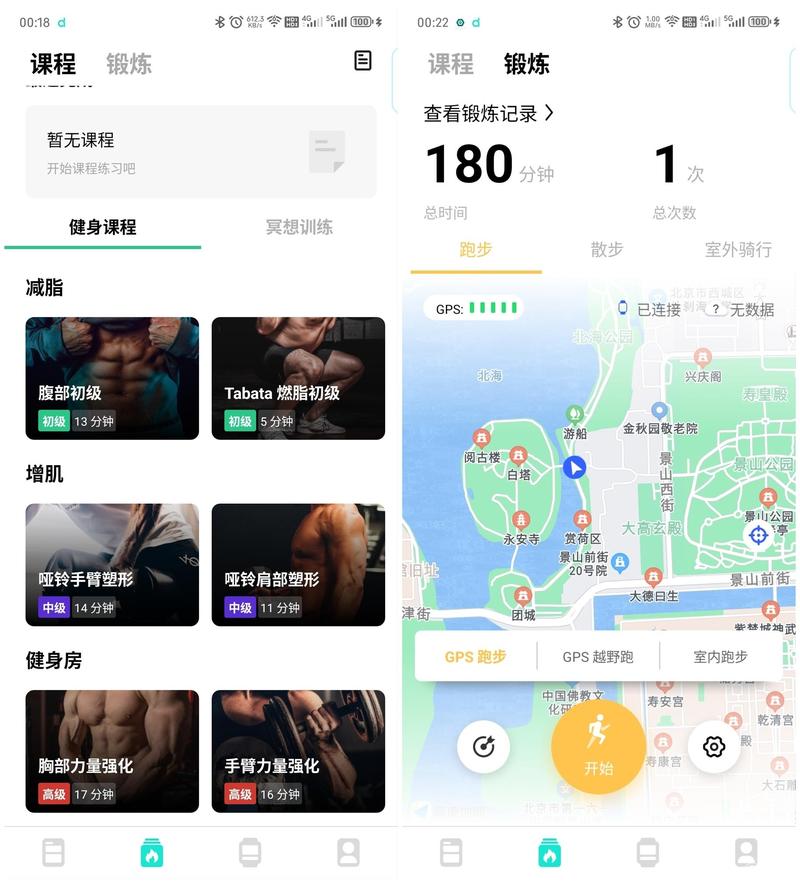Open the 手臂力量强化 course
The width and height of the screenshot is (800, 883).
pyautogui.click(x=298, y=750)
